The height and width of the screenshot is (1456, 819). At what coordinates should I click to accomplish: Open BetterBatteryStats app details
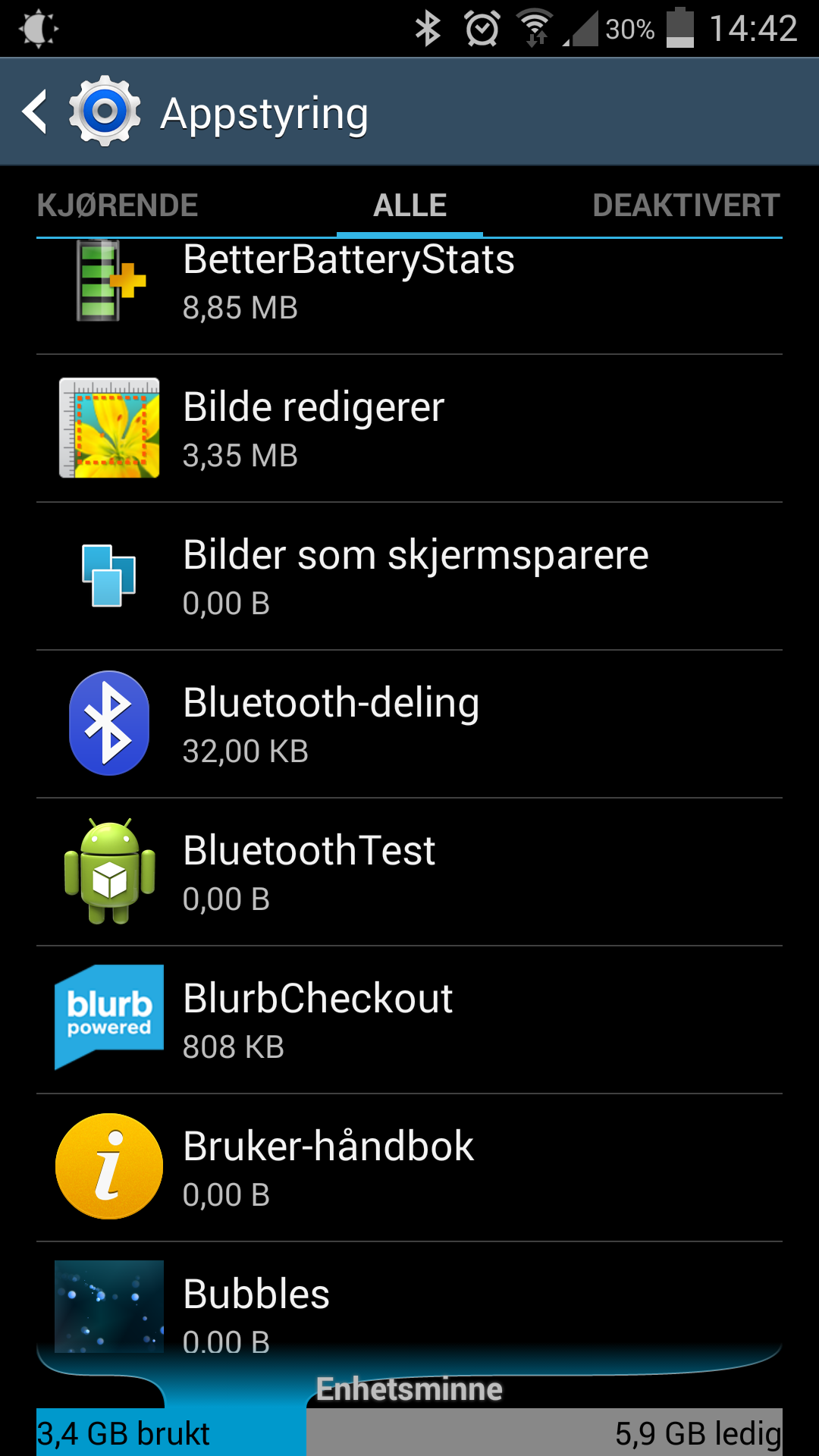pos(409,296)
